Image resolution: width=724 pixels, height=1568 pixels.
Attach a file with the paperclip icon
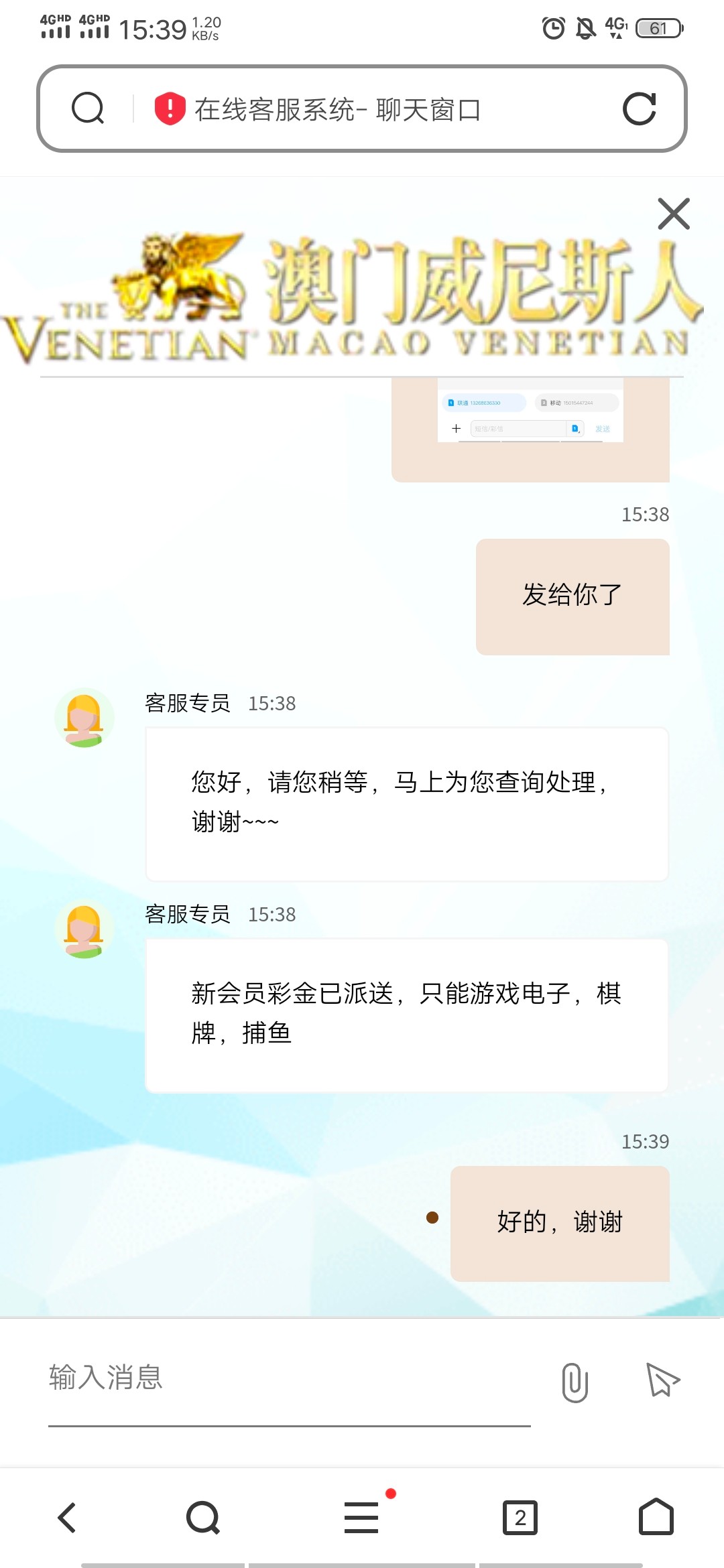[575, 1382]
